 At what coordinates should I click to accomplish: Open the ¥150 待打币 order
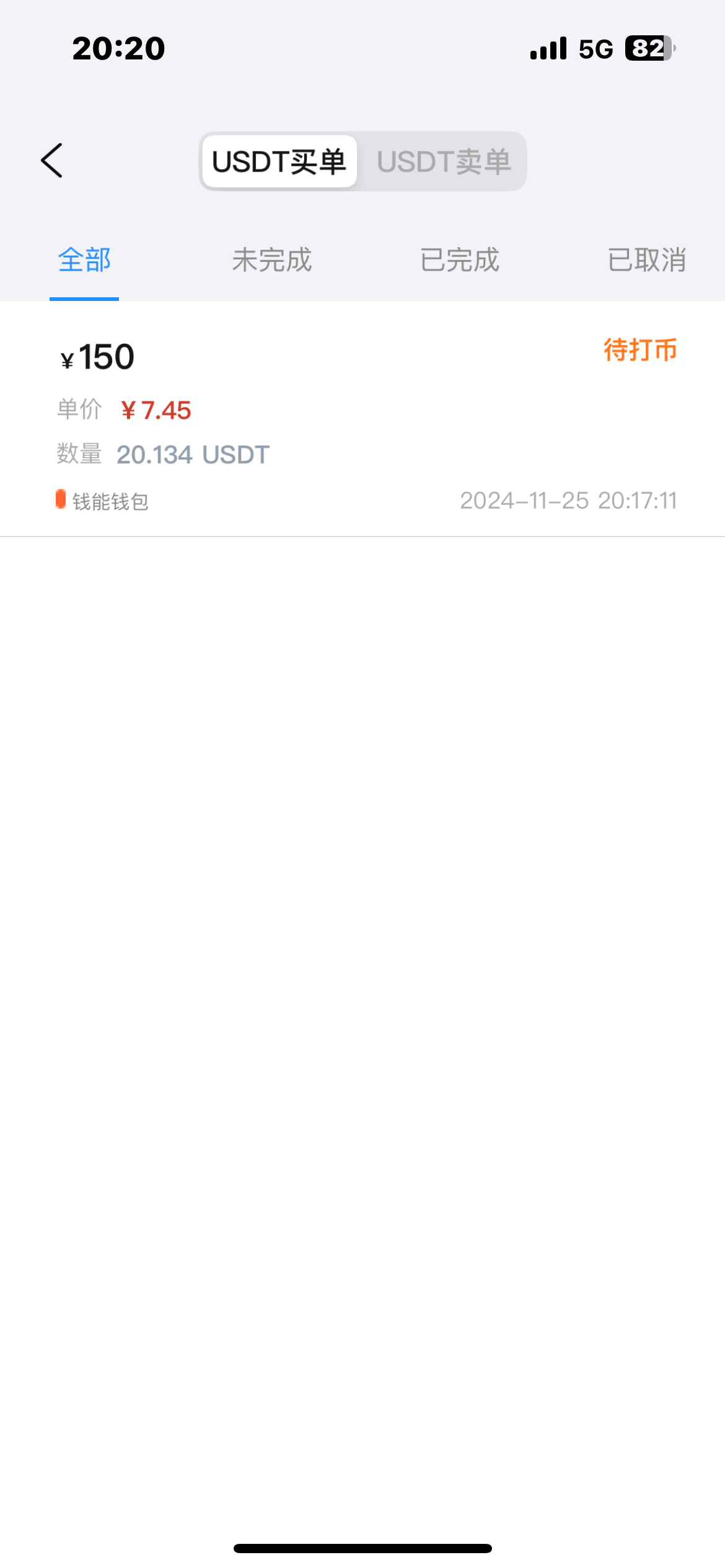click(x=362, y=421)
